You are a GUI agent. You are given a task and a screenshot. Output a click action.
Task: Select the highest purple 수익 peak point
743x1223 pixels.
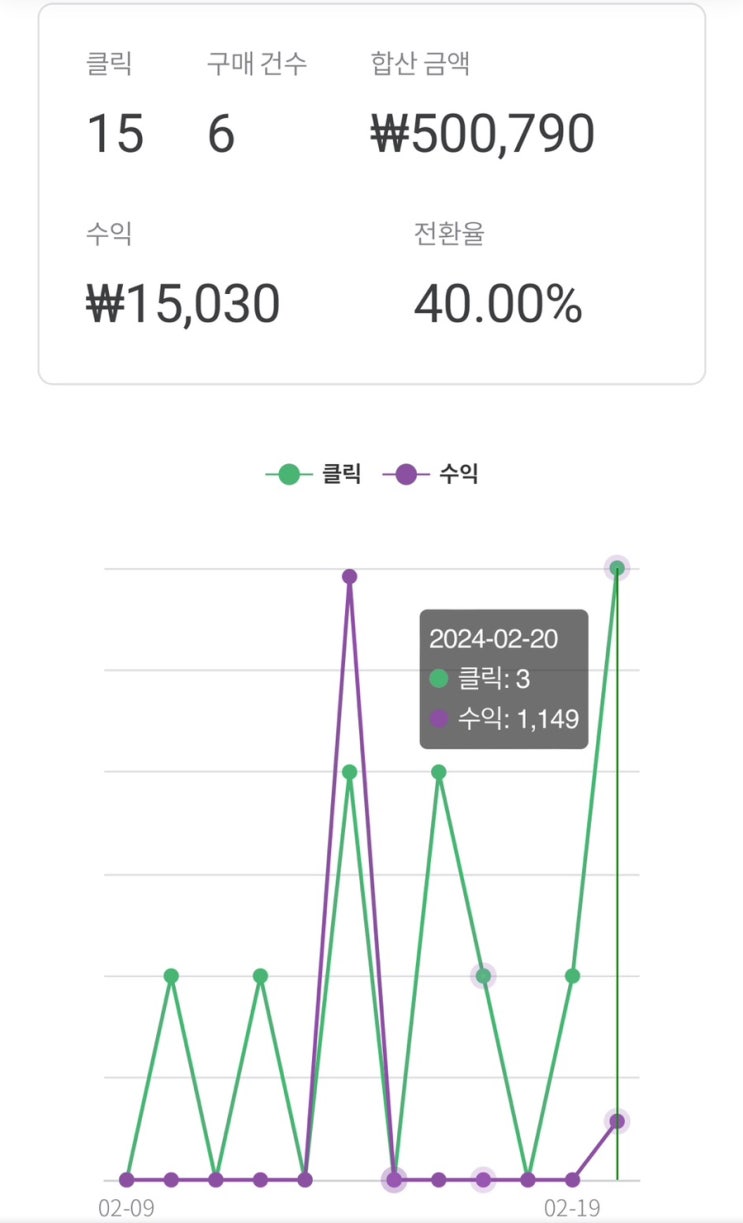[x=350, y=577]
